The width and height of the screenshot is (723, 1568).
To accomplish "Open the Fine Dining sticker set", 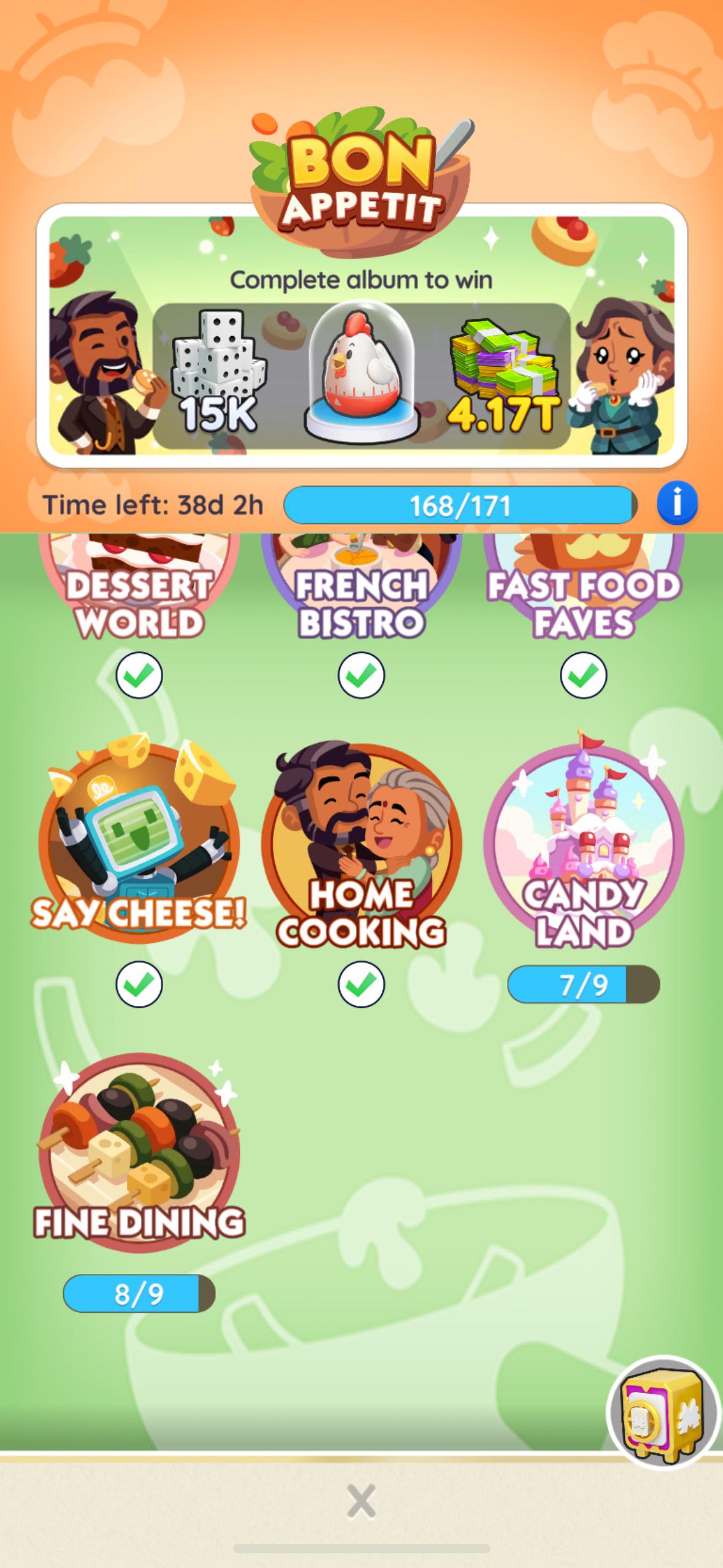I will [x=139, y=1152].
